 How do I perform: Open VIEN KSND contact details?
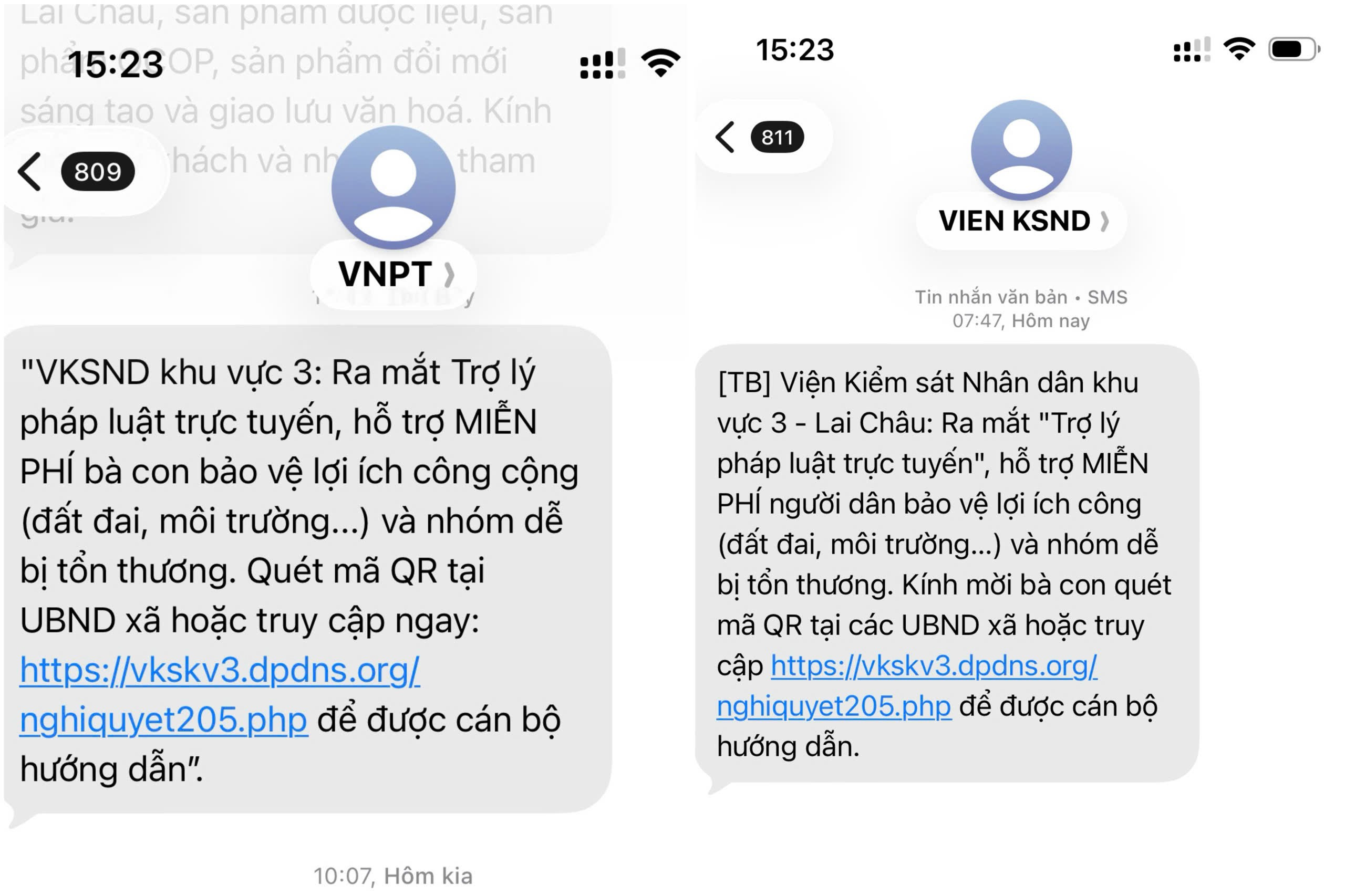[1021, 221]
